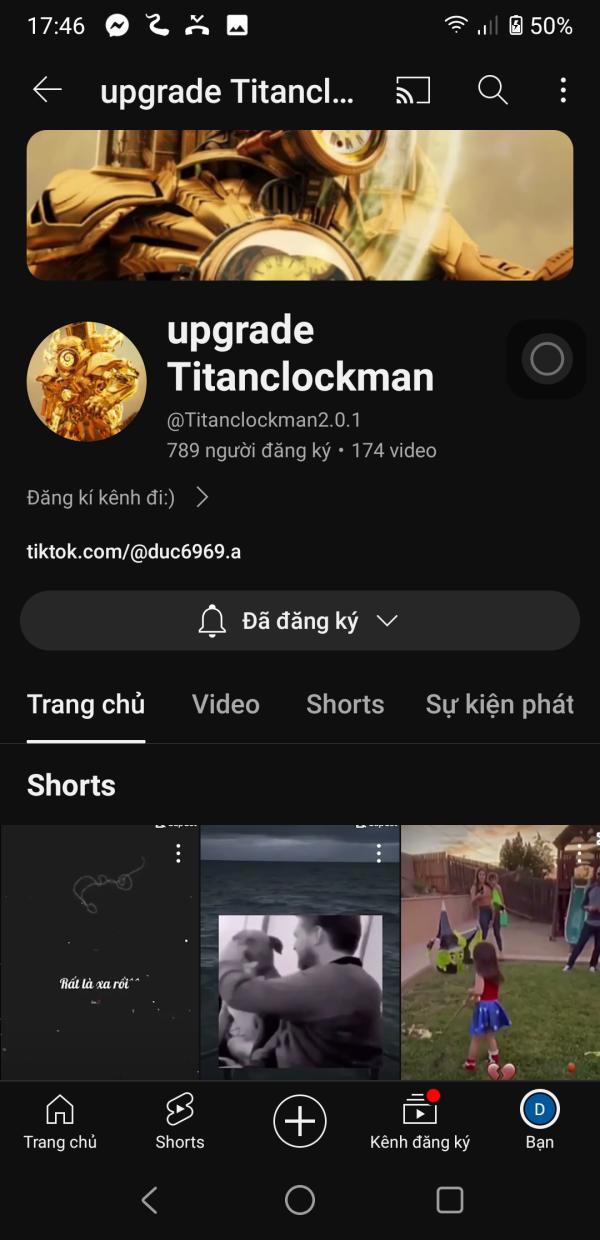
Task: Open the top-right overflow menu
Action: point(563,90)
